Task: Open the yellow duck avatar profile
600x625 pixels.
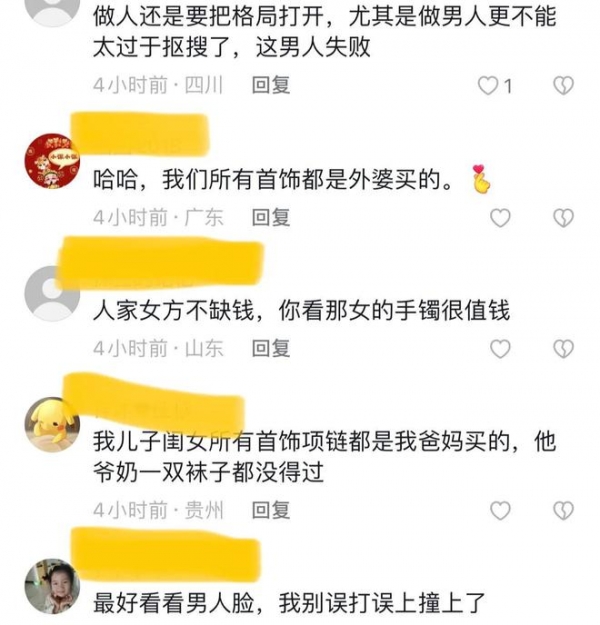Action: tap(52, 424)
